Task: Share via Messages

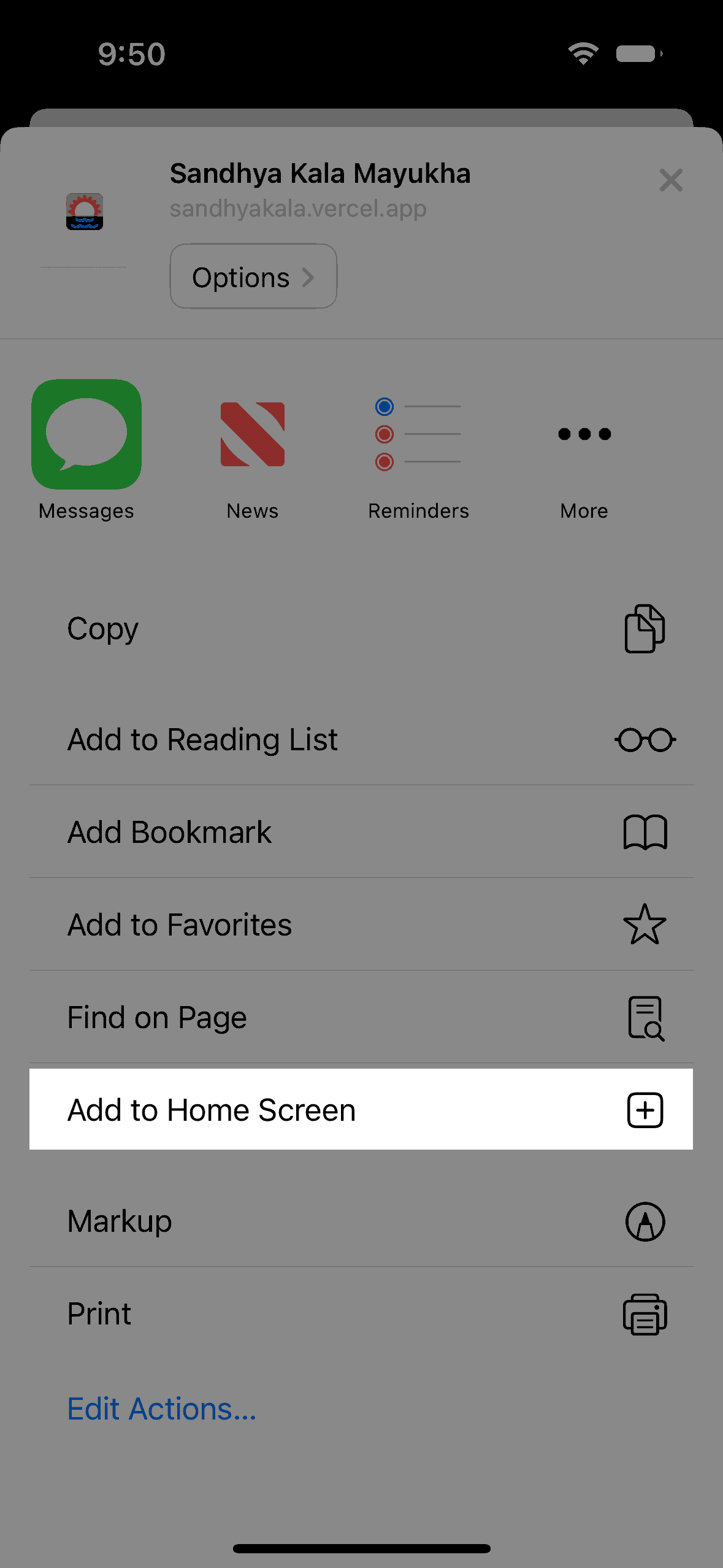Action: [x=86, y=435]
